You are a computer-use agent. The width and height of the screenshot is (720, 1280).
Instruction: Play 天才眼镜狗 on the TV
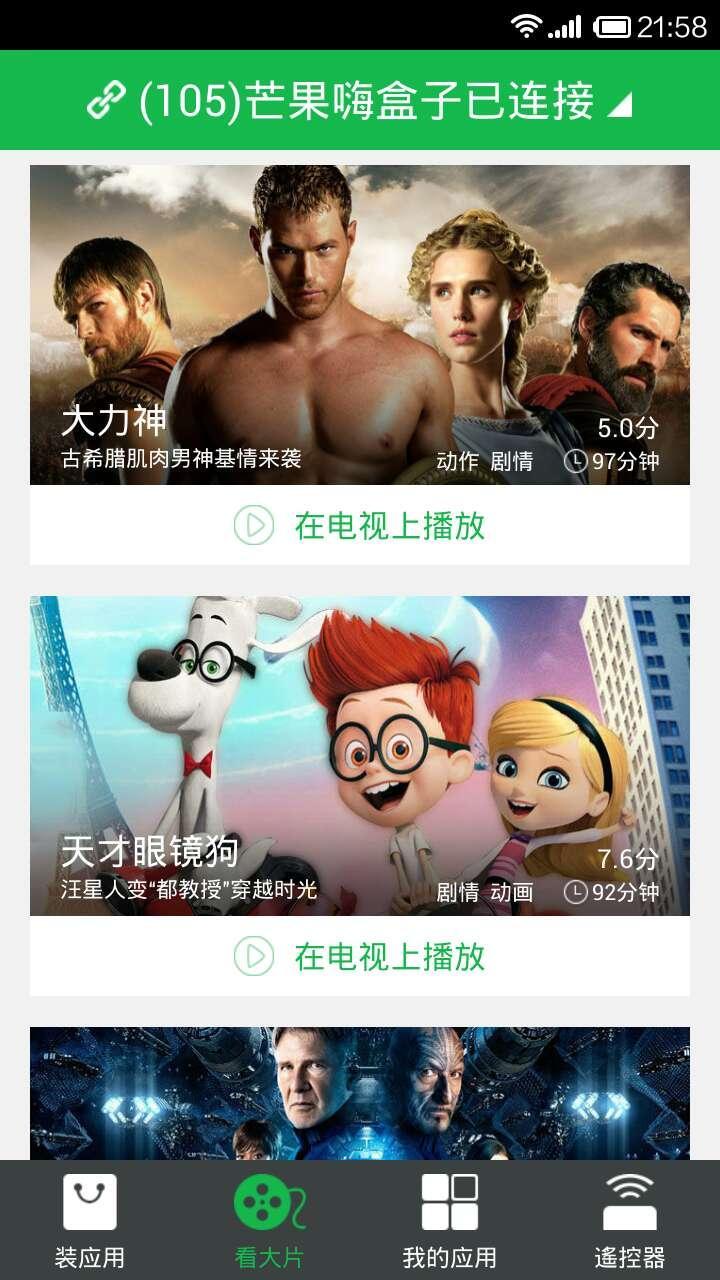(360, 957)
